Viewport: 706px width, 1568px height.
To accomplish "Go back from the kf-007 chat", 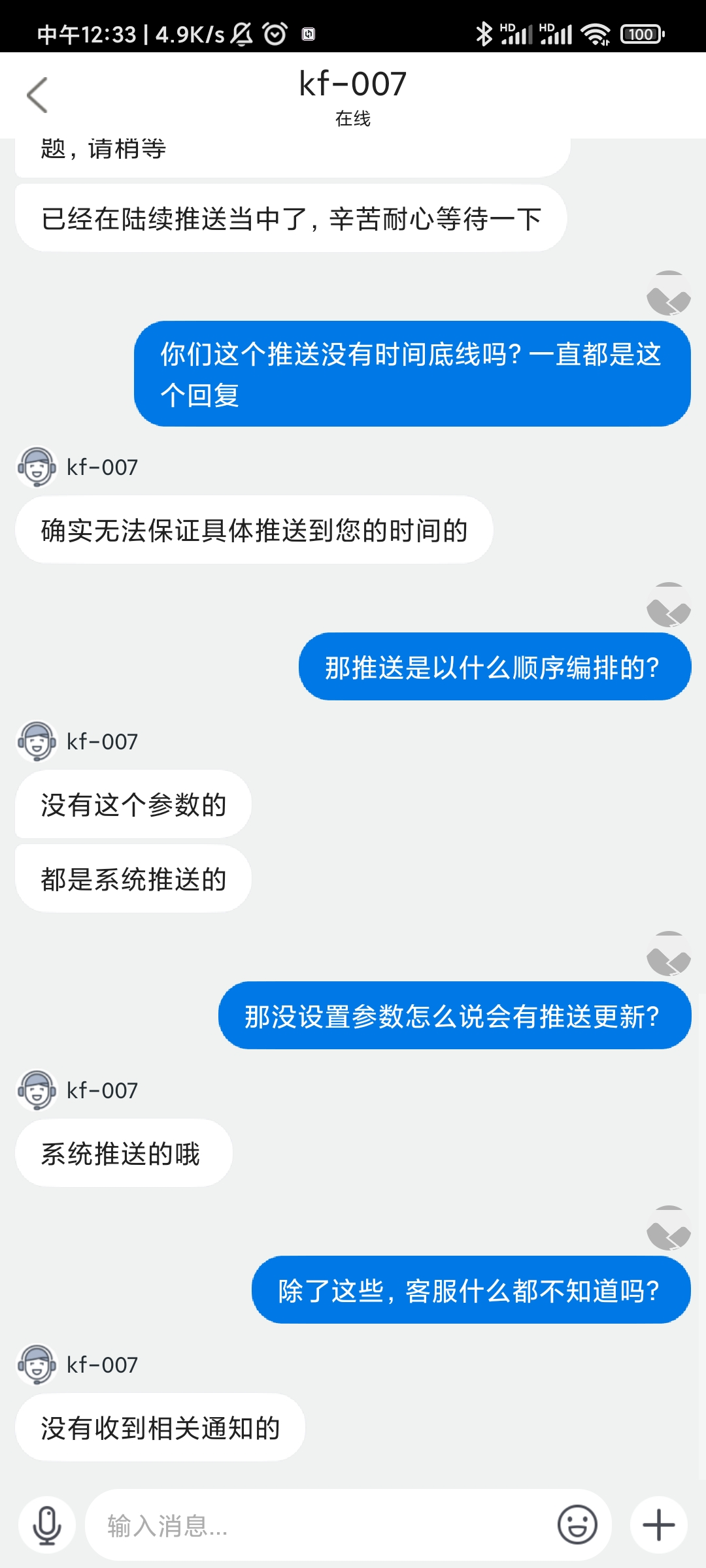I will pos(37,95).
